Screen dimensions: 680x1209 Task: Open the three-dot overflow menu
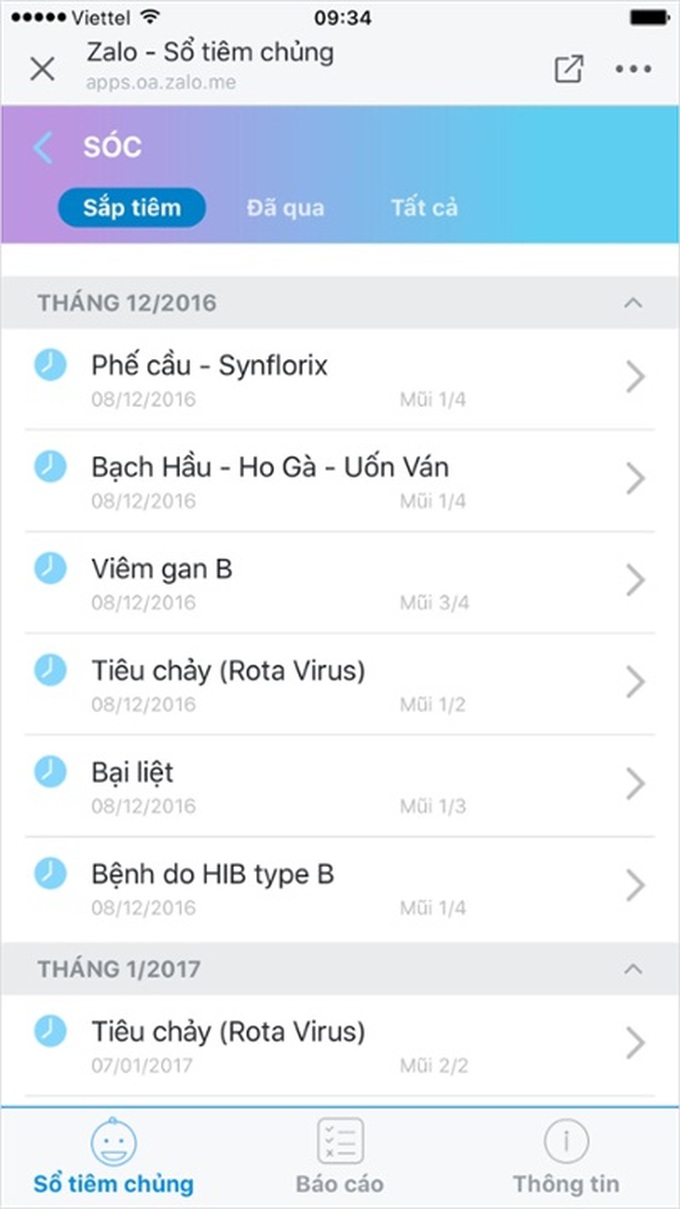pyautogui.click(x=633, y=69)
